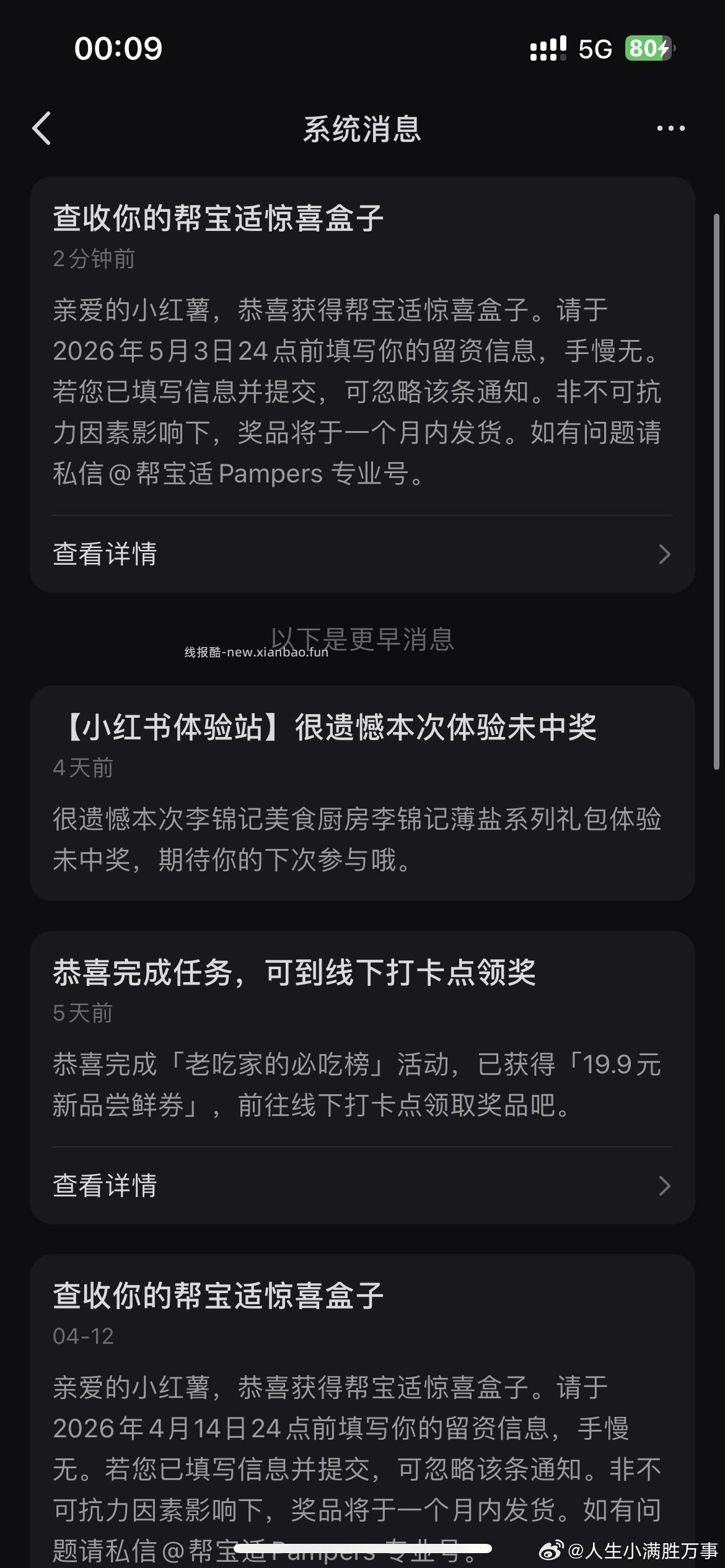The image size is (725, 1568).
Task: Tap the chevron beside lower 查看详情 link
Action: click(x=666, y=1185)
